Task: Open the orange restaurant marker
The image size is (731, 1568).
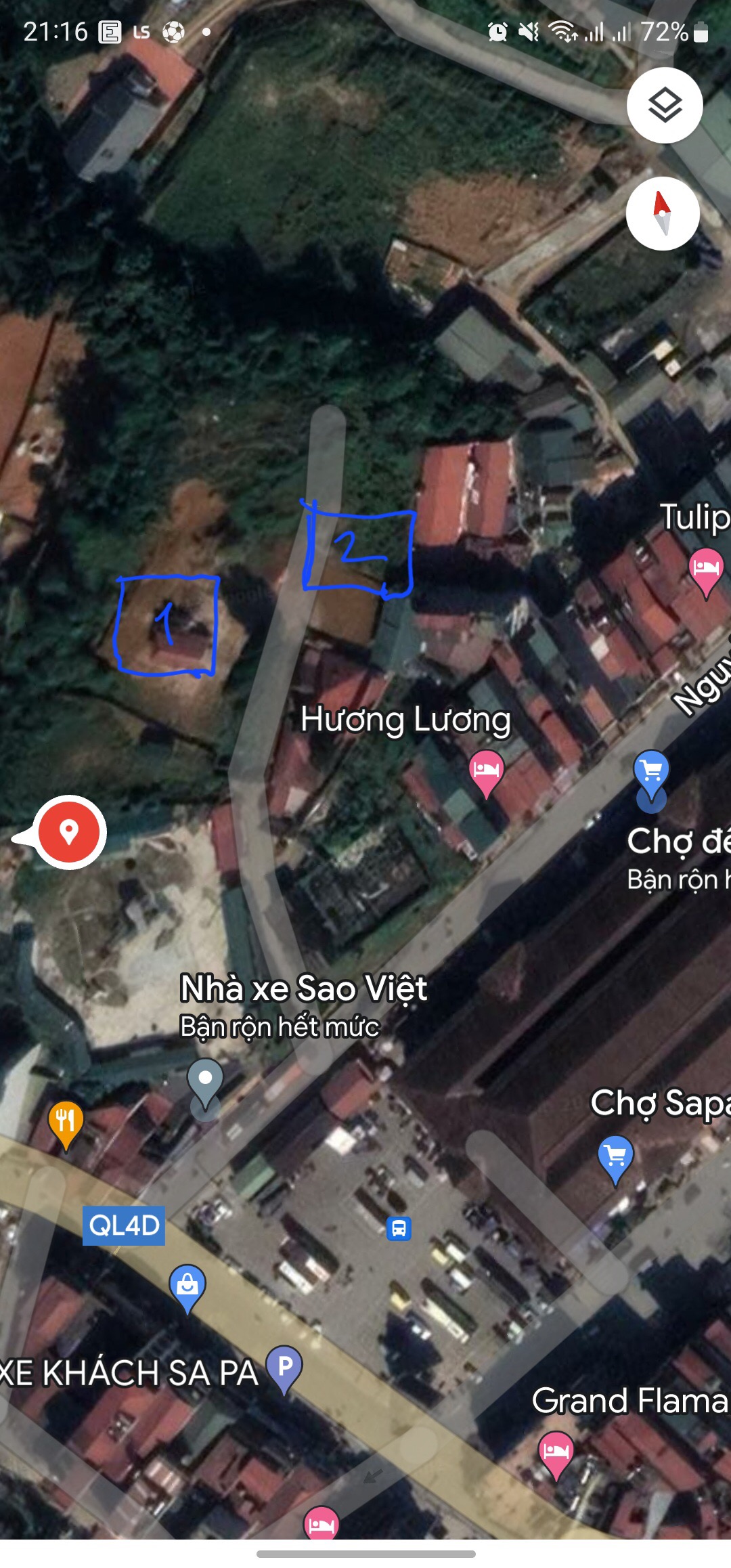Action: pos(66,1125)
